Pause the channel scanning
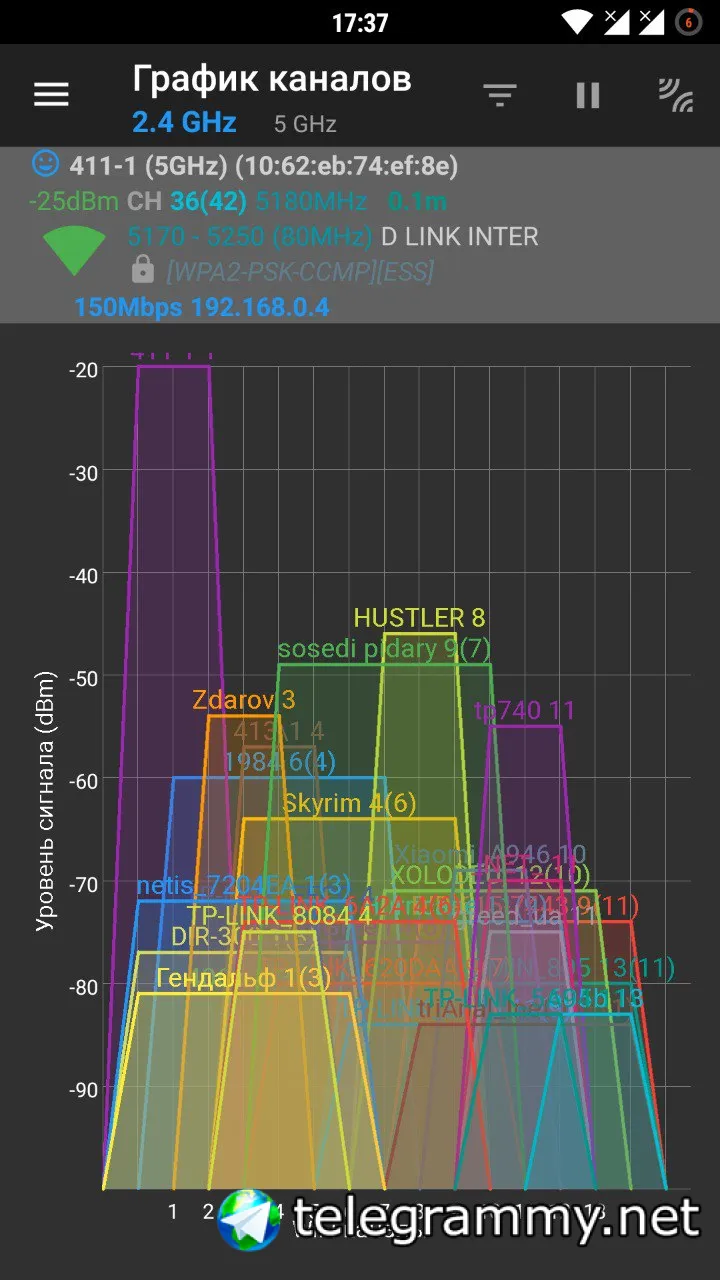The height and width of the screenshot is (1280, 720). pos(588,95)
